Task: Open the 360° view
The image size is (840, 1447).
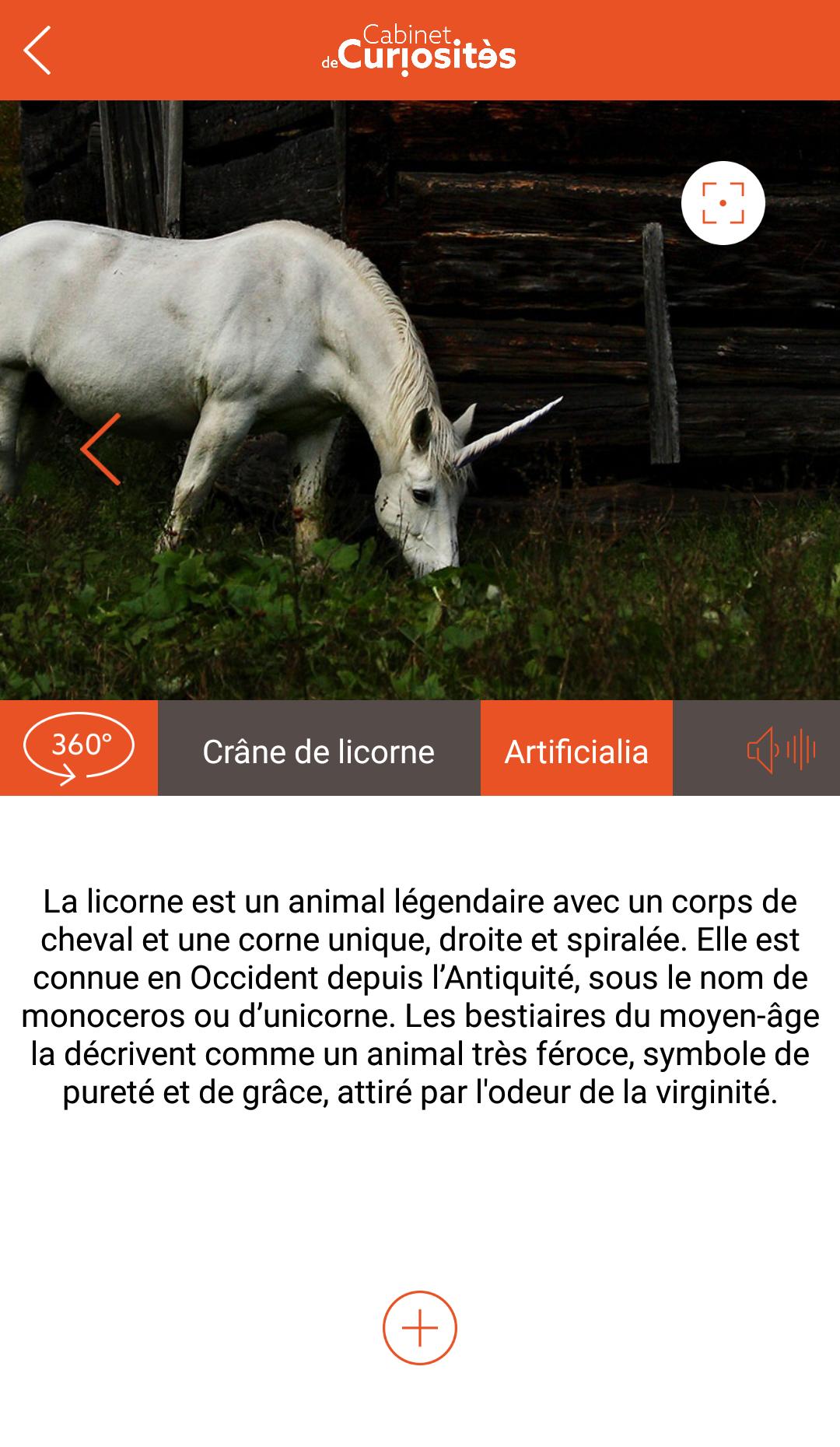Action: point(79,748)
